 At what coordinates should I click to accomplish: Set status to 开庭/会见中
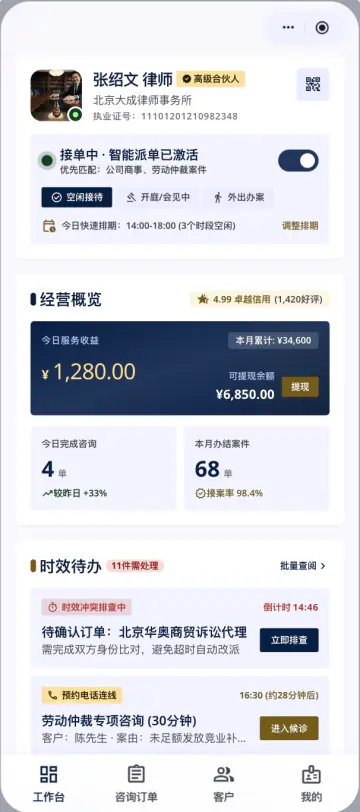158,197
